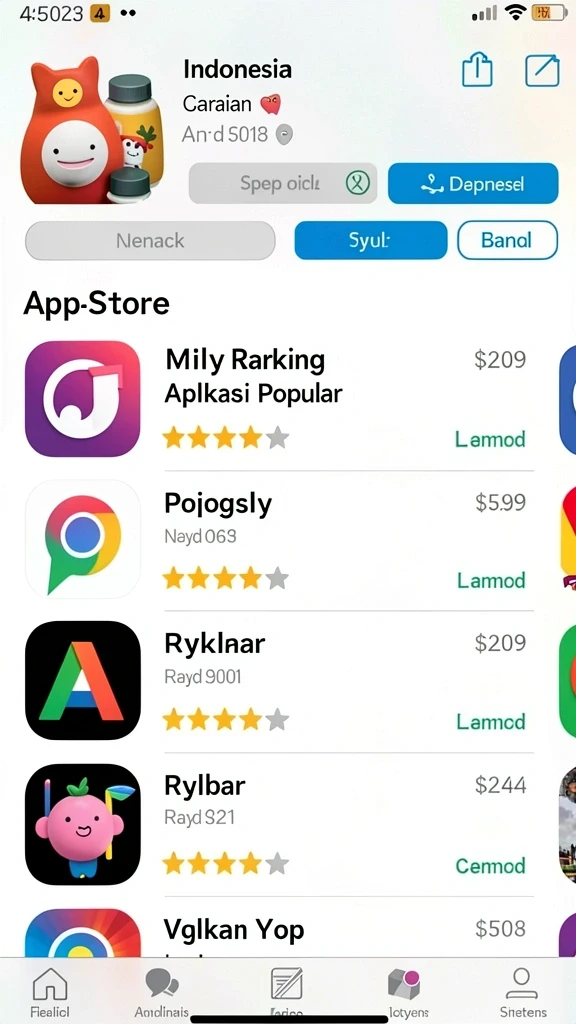Switch to the Amdlinais chat tab
Screen dimensions: 576x1024
coord(161,991)
